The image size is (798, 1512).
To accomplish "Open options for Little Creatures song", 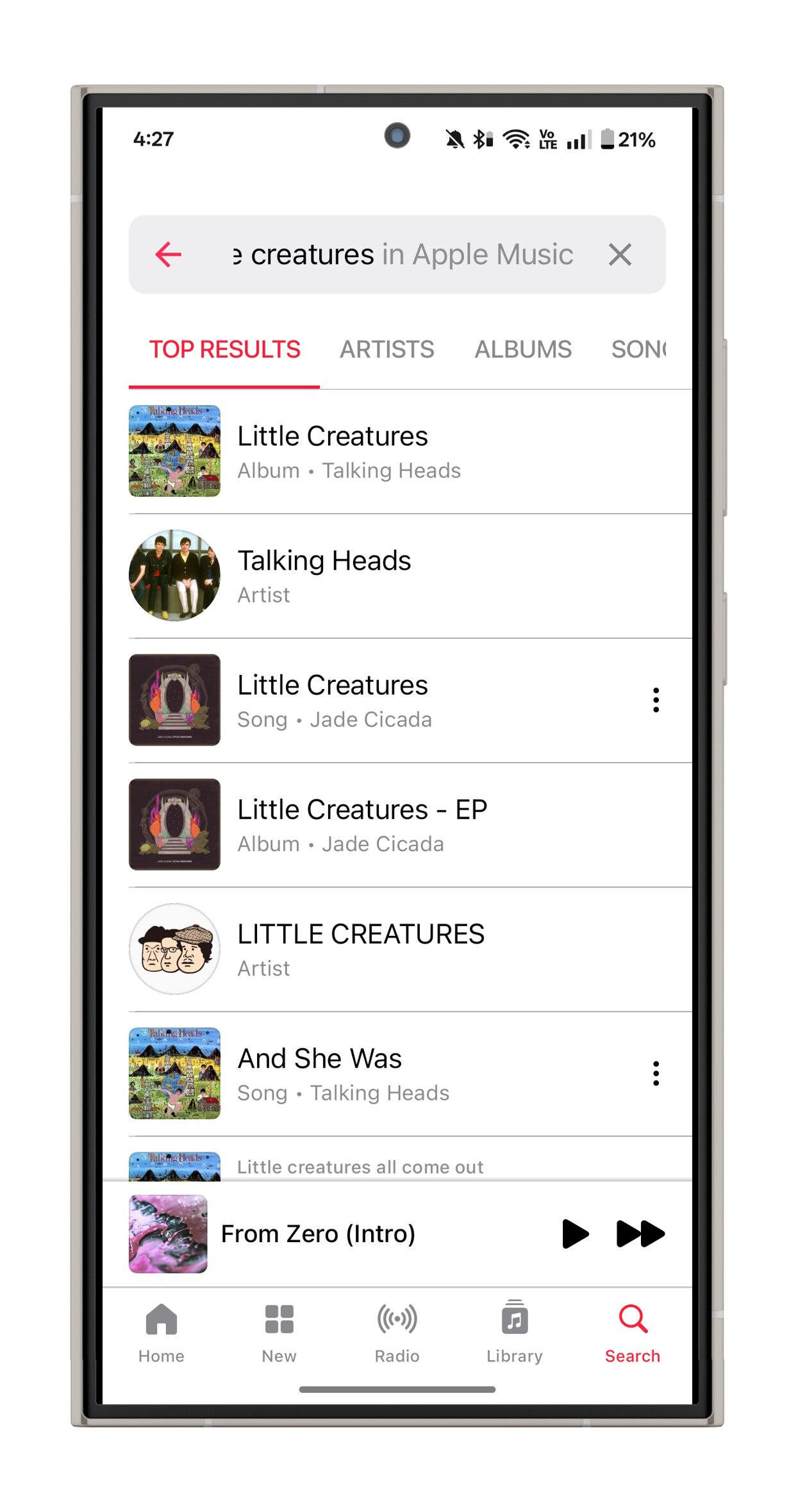I will [x=656, y=700].
